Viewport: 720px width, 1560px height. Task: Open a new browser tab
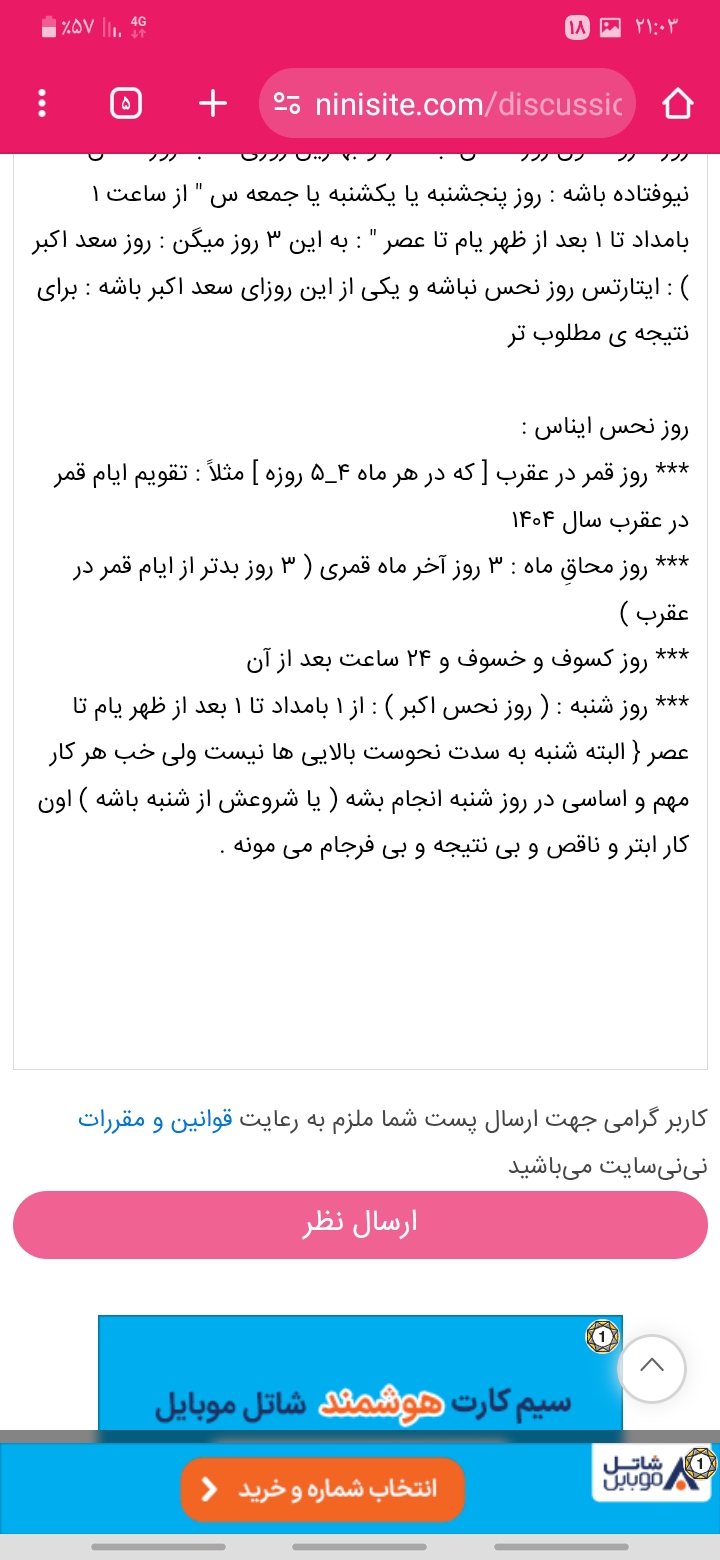tap(213, 103)
